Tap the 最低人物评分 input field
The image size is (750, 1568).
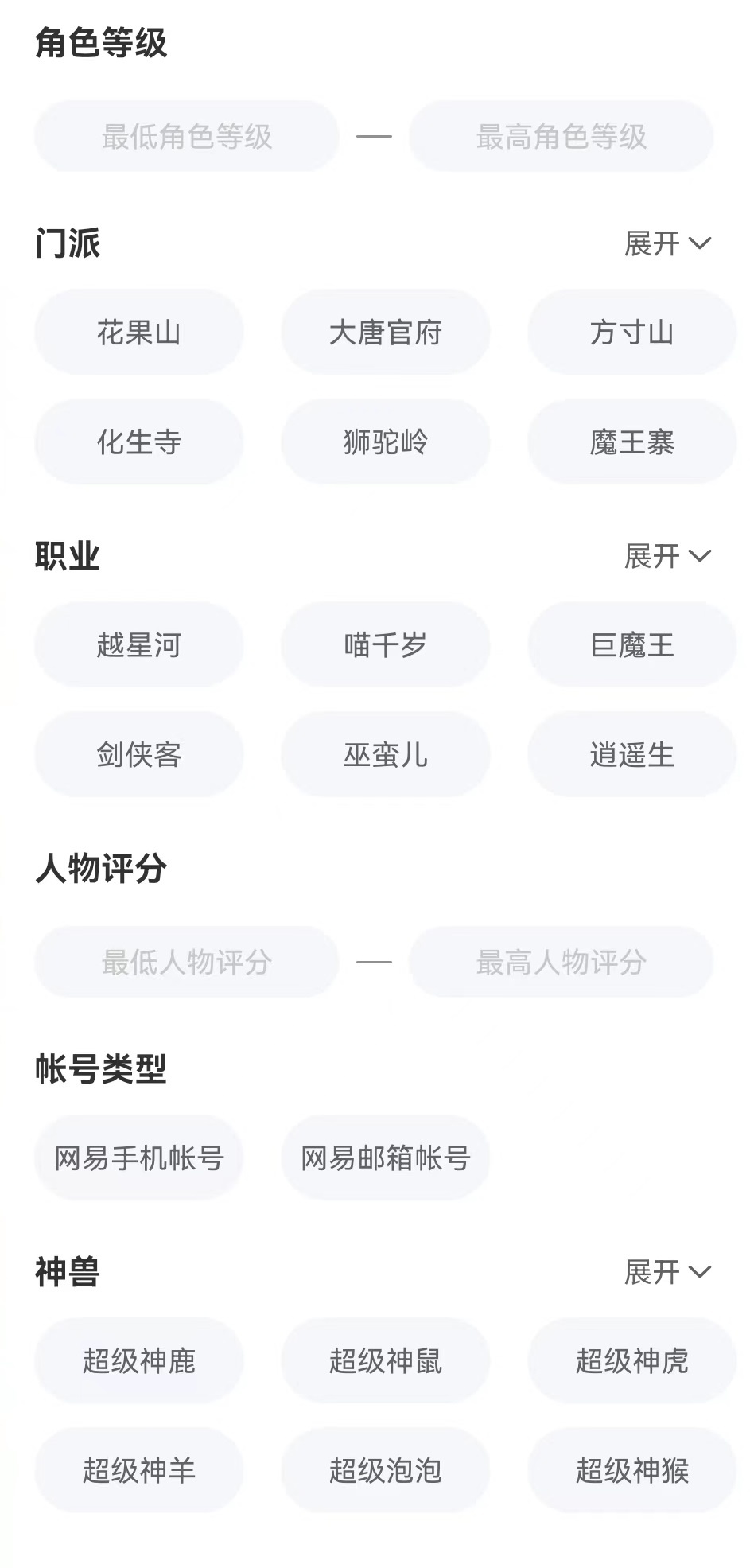[x=186, y=962]
